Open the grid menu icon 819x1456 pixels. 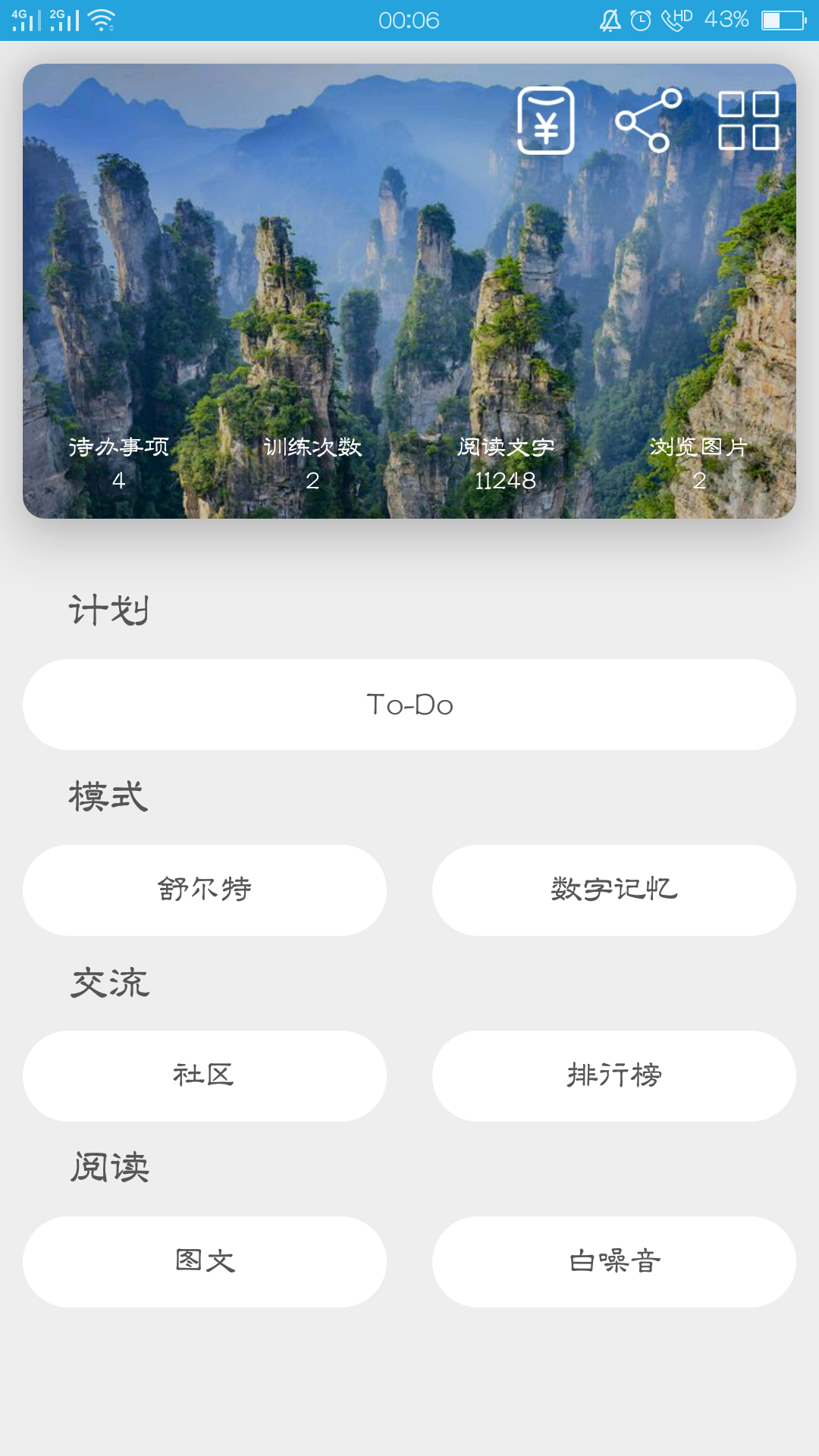click(748, 121)
